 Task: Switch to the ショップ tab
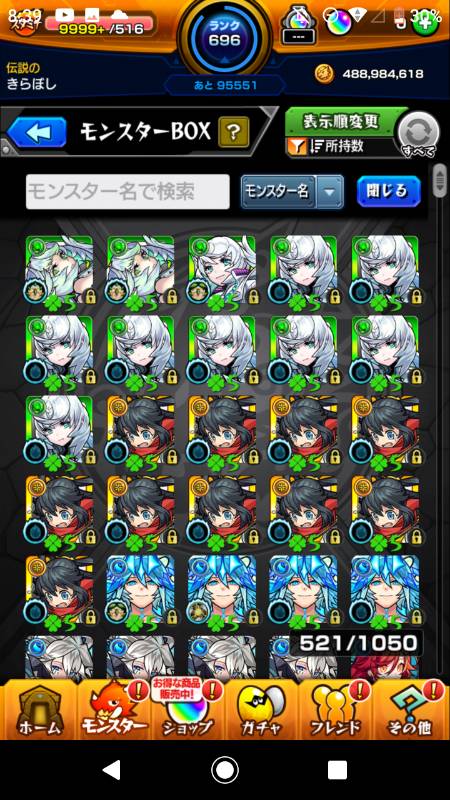tap(187, 711)
